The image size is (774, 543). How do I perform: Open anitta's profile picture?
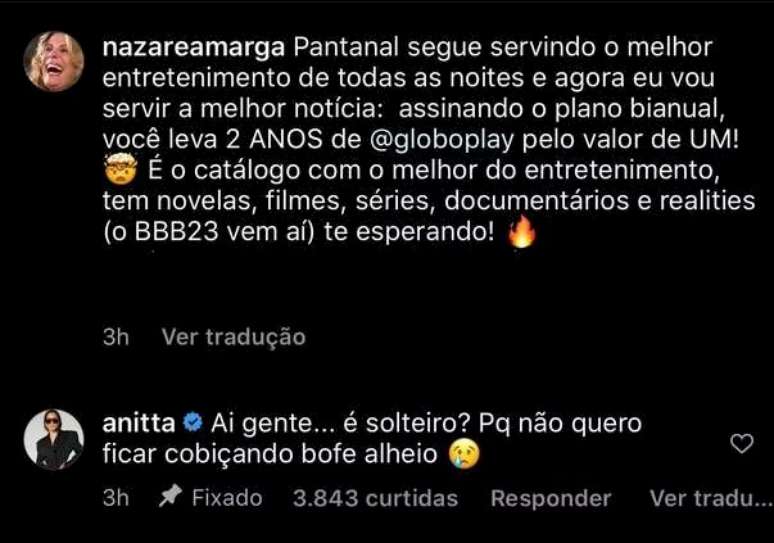(x=54, y=439)
